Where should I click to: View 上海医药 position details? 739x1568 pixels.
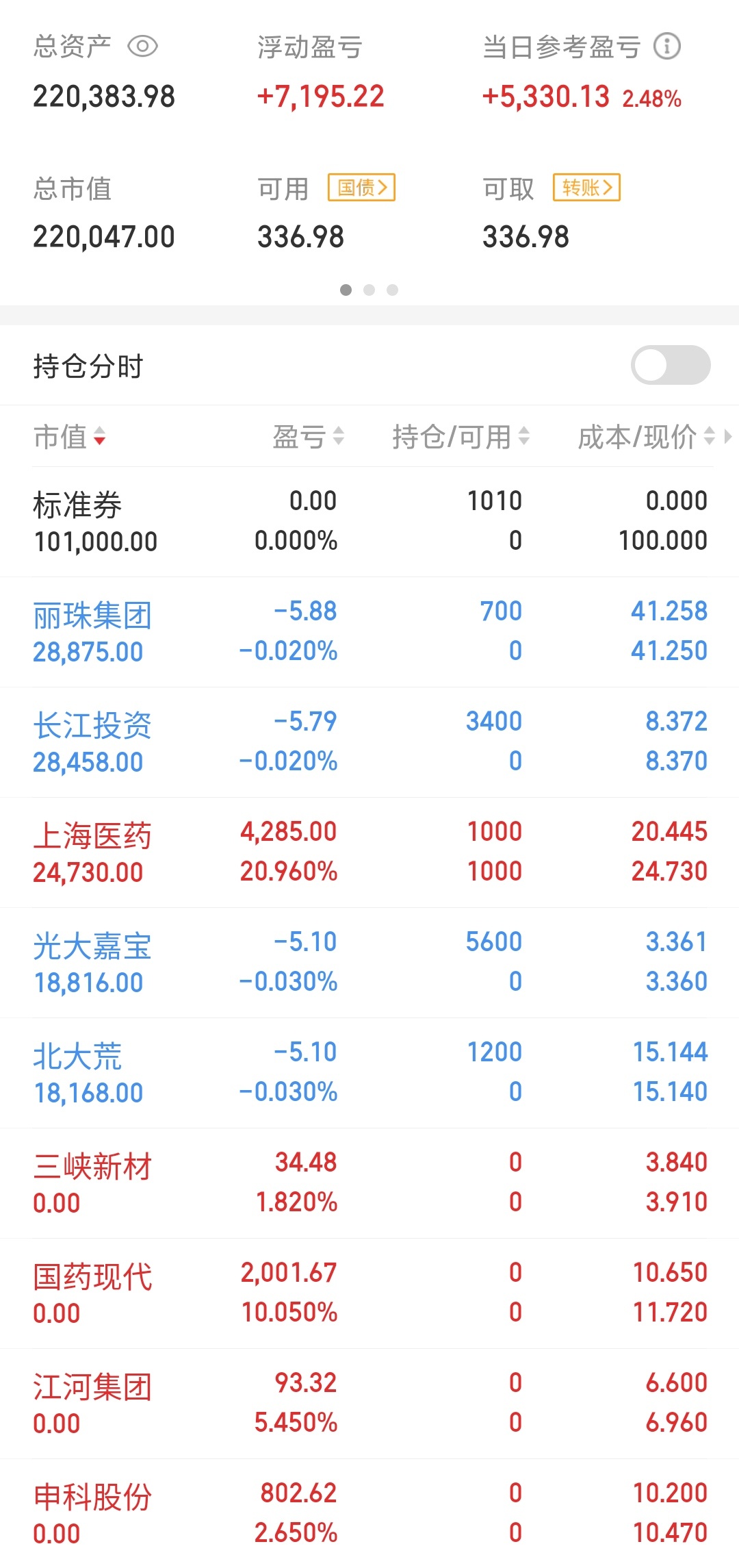pyautogui.click(x=369, y=852)
